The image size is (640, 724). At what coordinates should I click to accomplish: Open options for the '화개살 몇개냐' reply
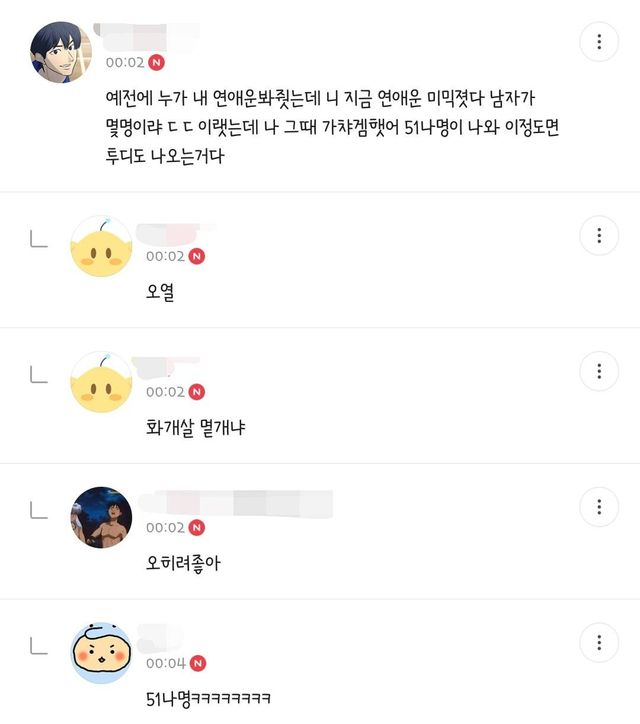599,371
